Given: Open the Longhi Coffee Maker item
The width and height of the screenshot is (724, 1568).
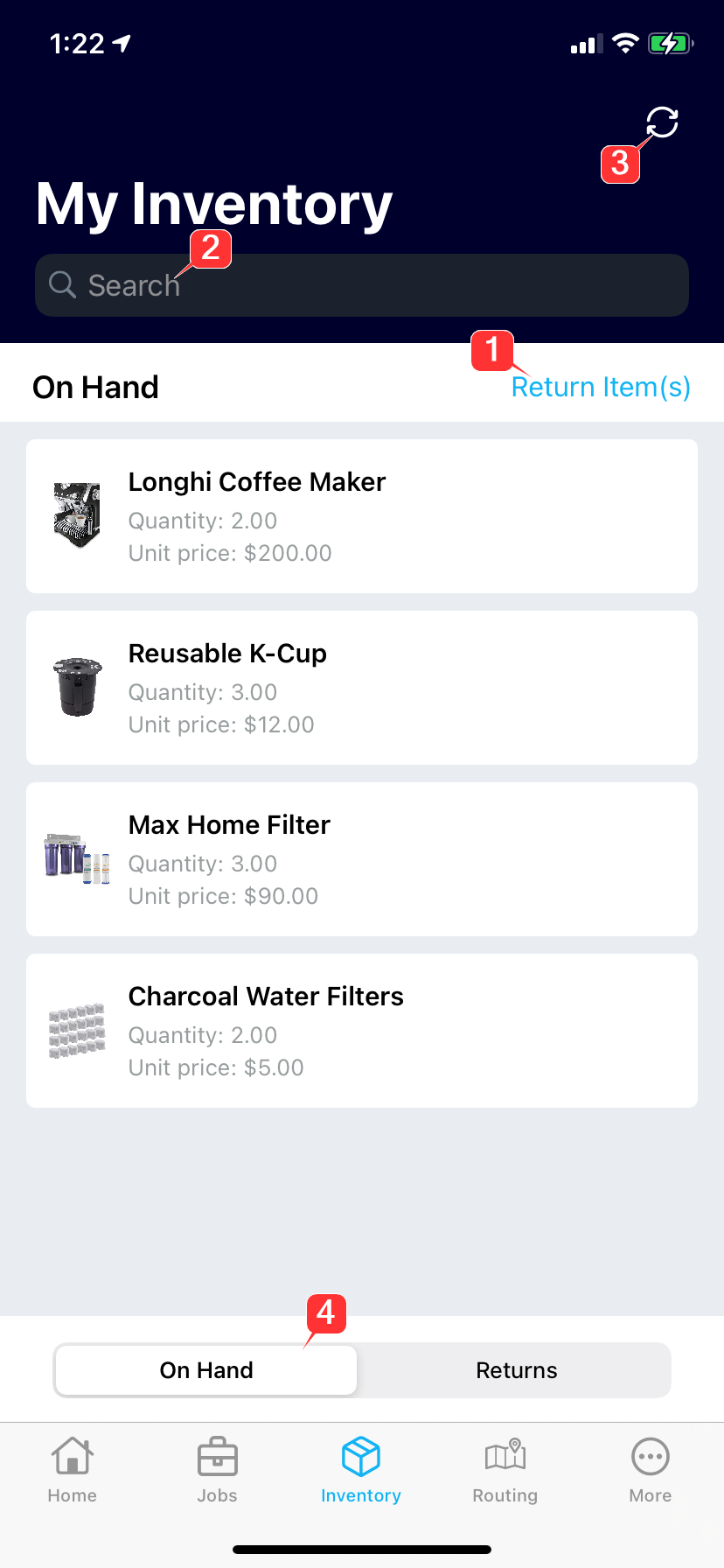Looking at the screenshot, I should (x=362, y=516).
